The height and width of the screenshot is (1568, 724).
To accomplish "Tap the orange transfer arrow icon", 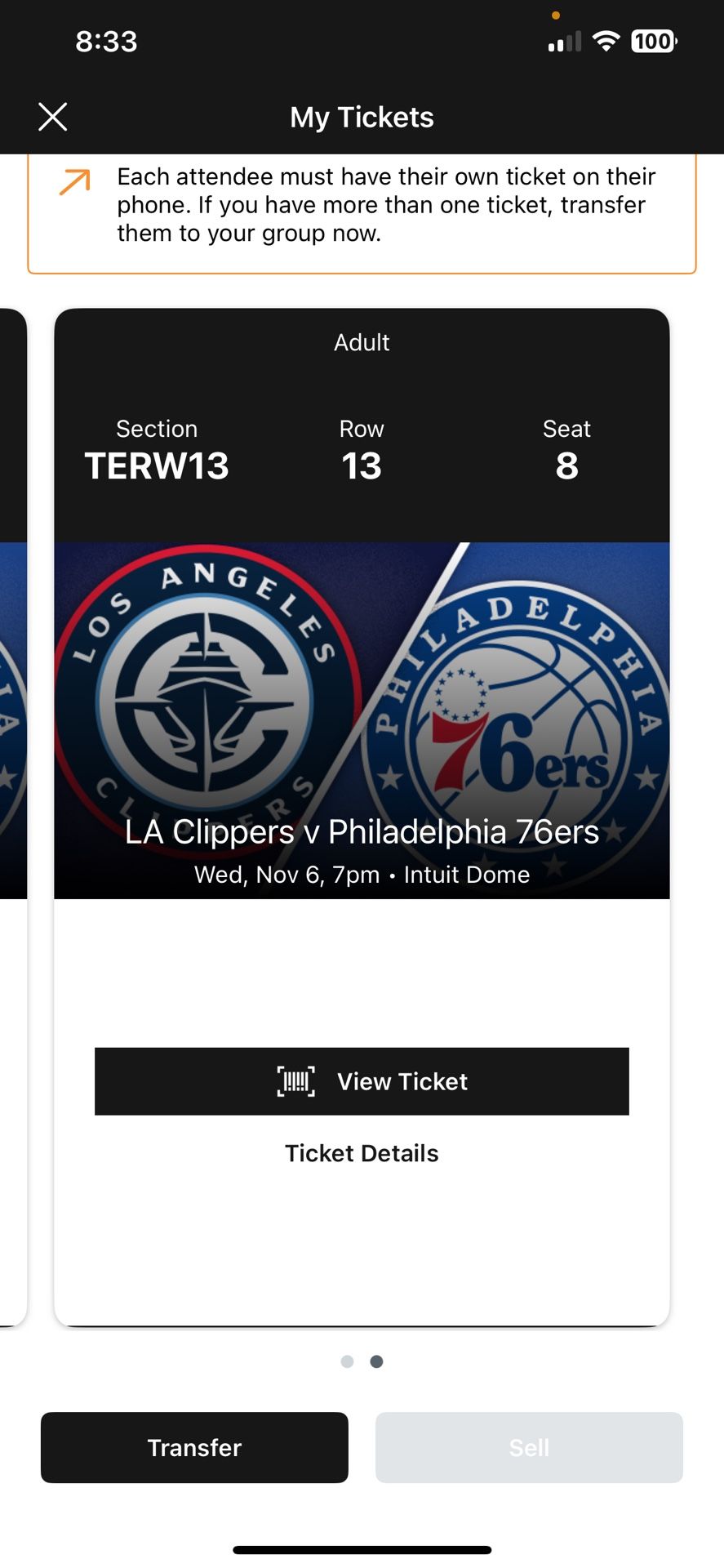I will click(x=72, y=183).
